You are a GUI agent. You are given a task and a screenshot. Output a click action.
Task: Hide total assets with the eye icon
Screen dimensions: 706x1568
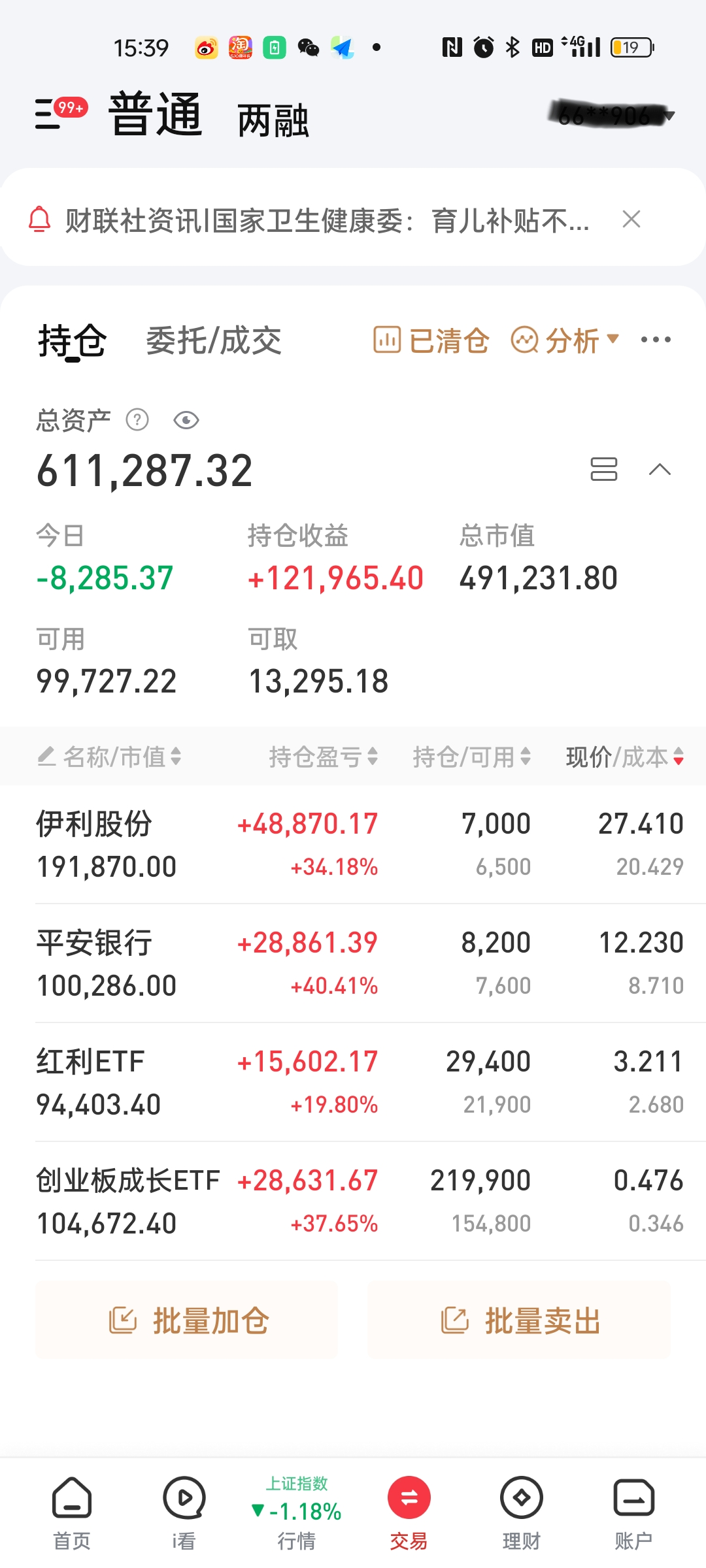click(186, 420)
